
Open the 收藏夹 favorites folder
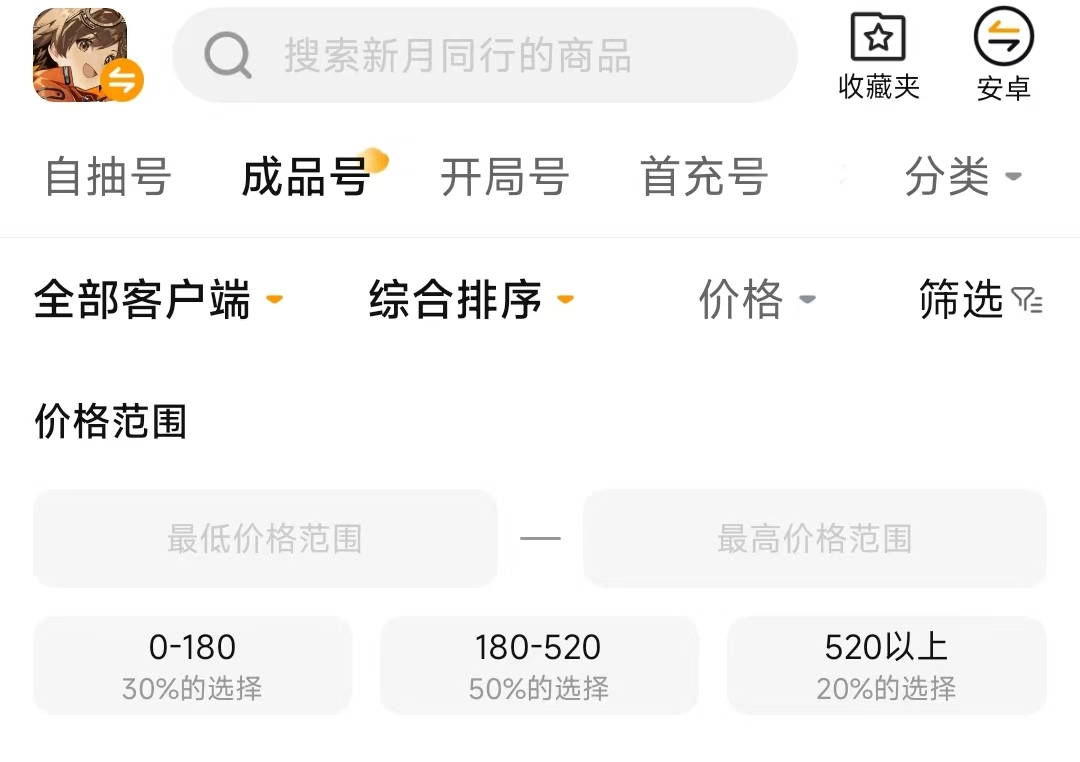tap(878, 56)
